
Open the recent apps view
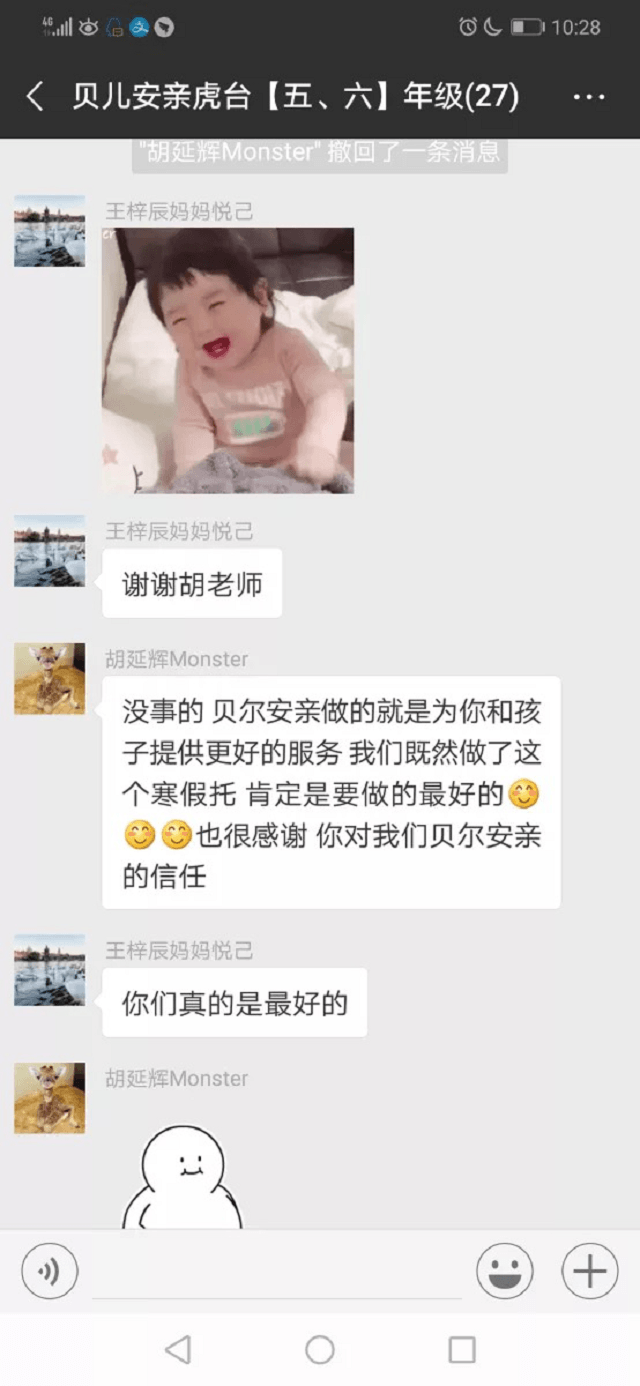pos(462,1350)
